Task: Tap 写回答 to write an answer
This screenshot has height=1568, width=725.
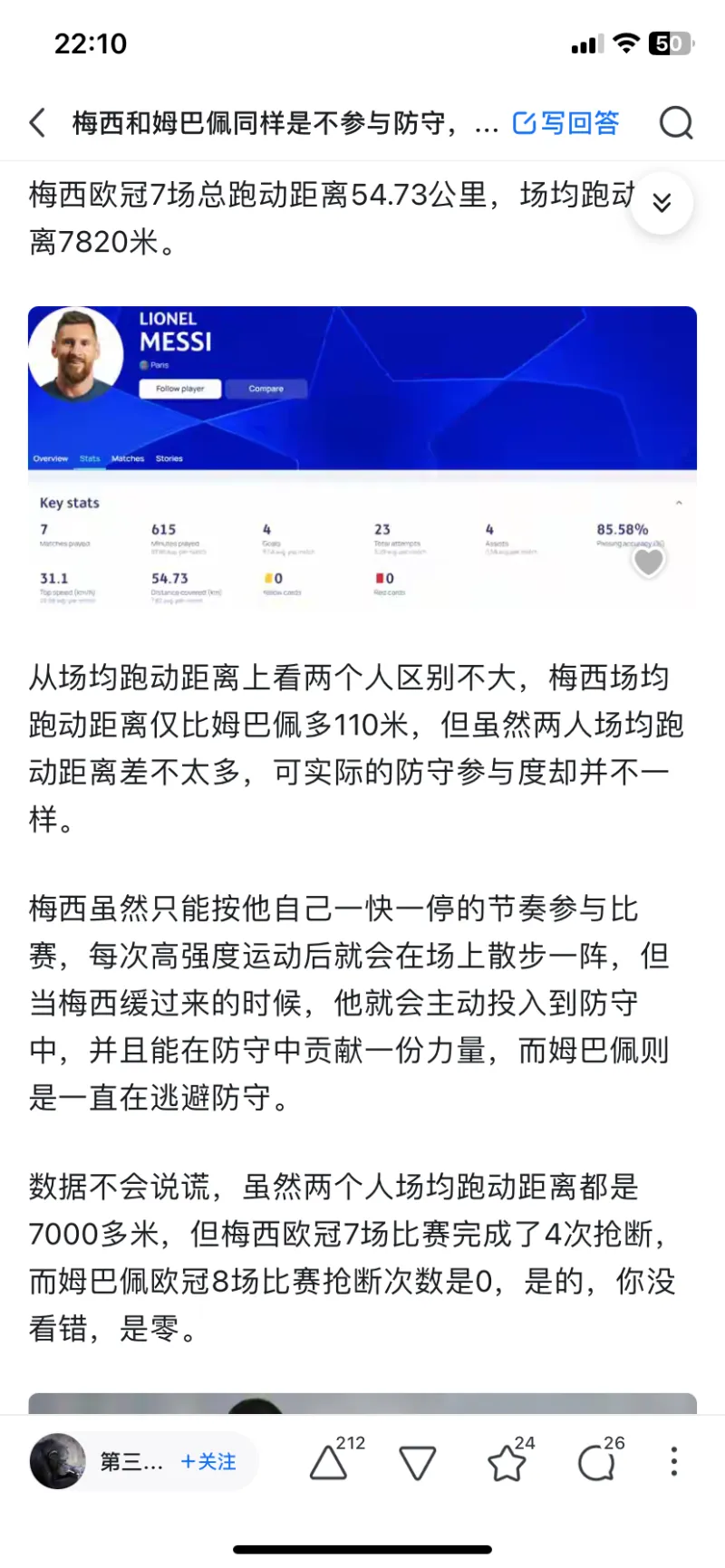Action: tap(566, 122)
